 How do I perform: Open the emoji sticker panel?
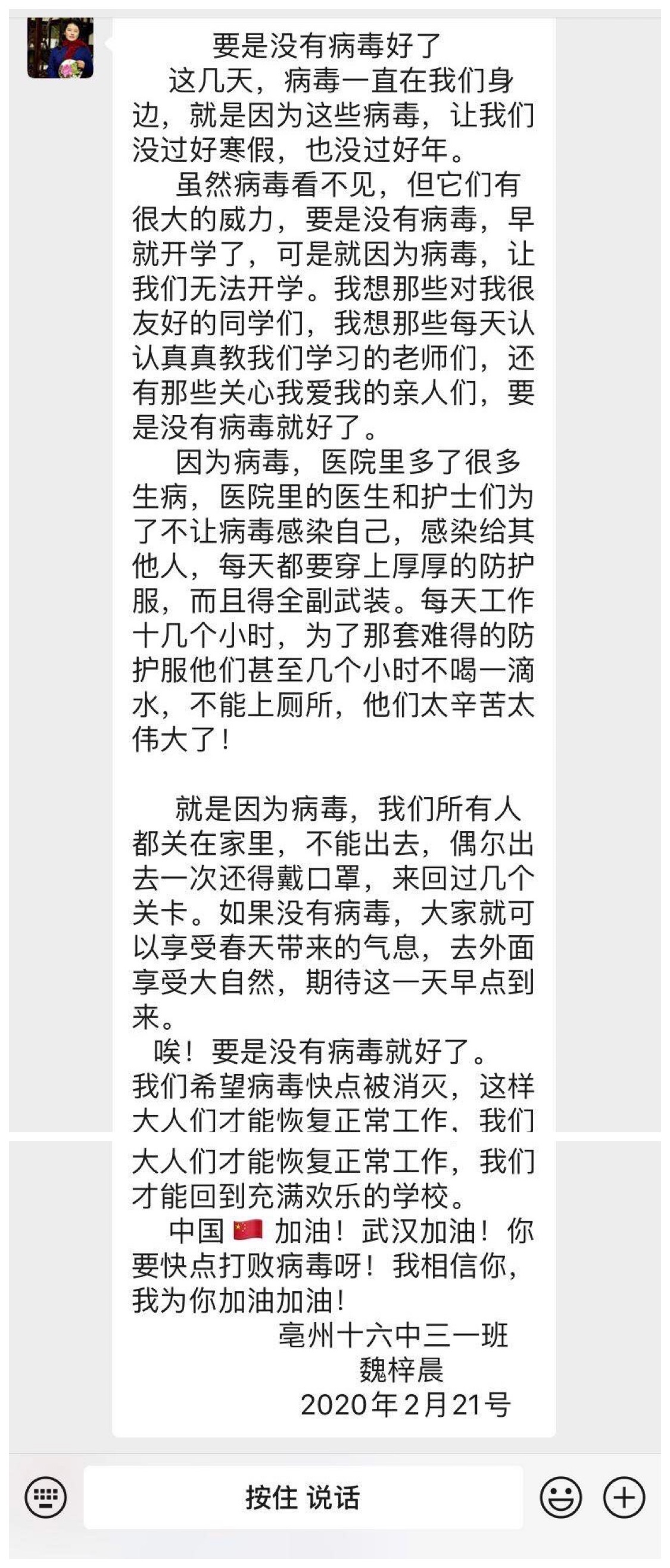click(x=560, y=1497)
